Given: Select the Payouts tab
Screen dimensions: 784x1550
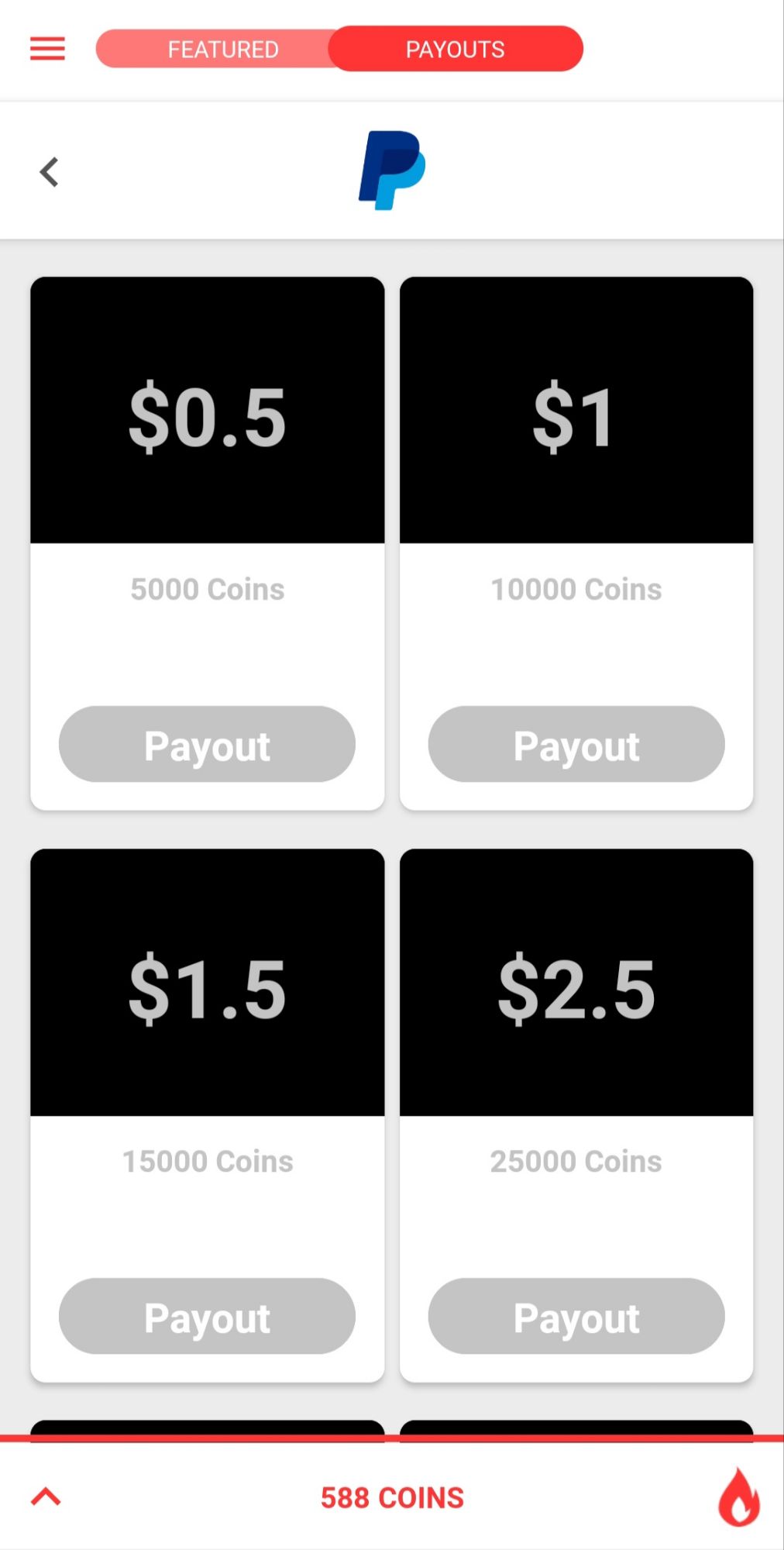Looking at the screenshot, I should (455, 48).
